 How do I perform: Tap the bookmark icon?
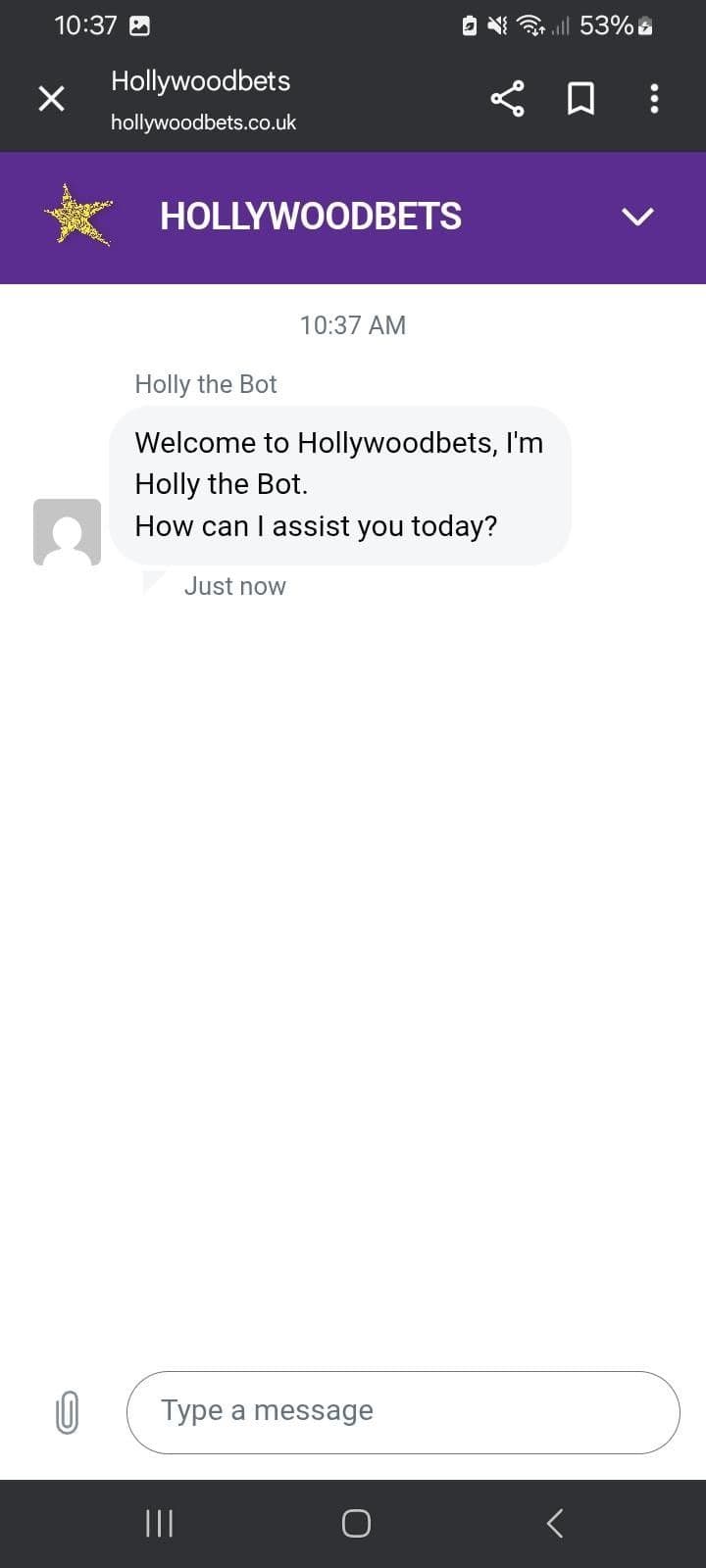(580, 98)
